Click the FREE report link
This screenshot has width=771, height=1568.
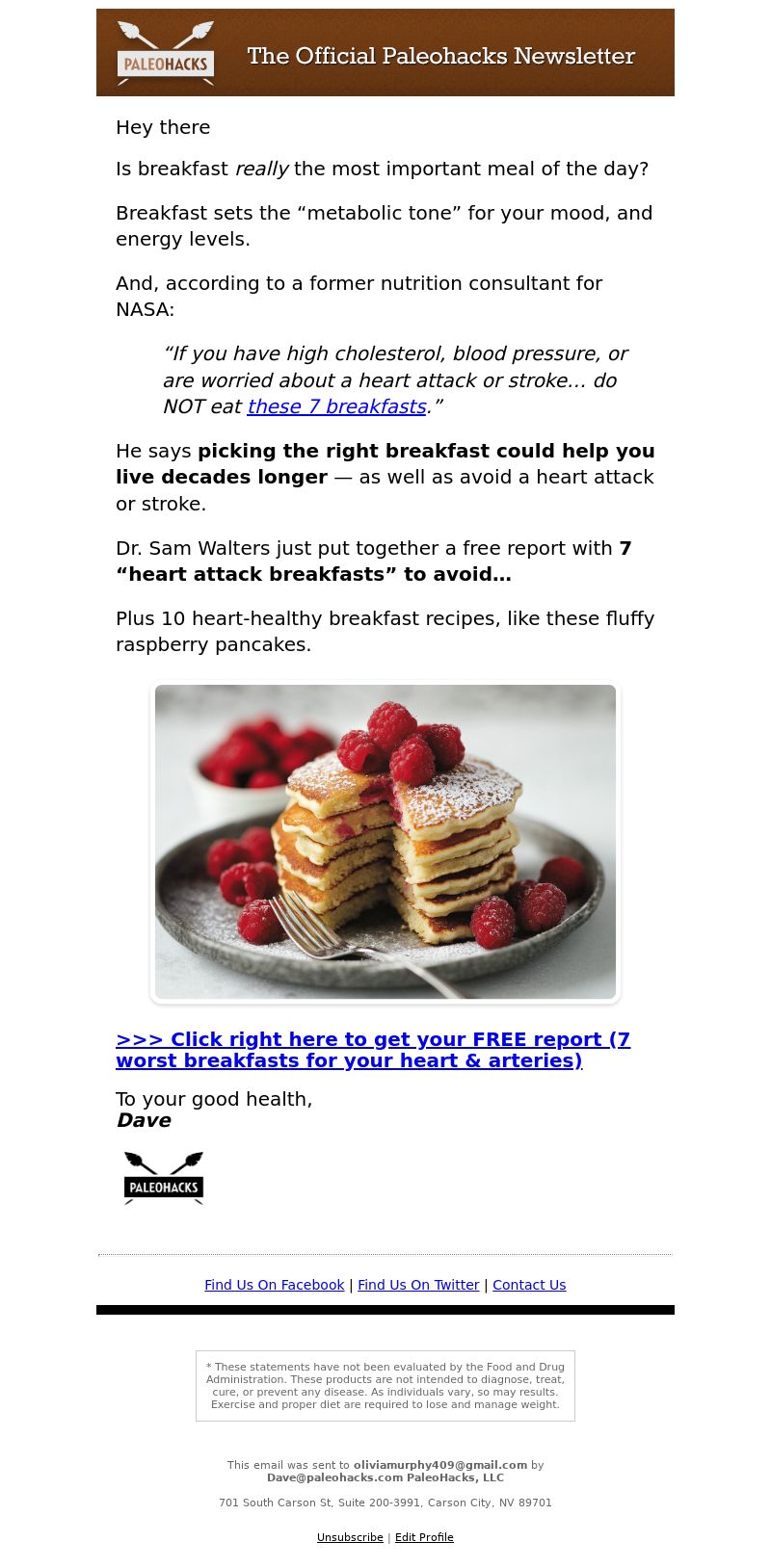pos(372,1050)
